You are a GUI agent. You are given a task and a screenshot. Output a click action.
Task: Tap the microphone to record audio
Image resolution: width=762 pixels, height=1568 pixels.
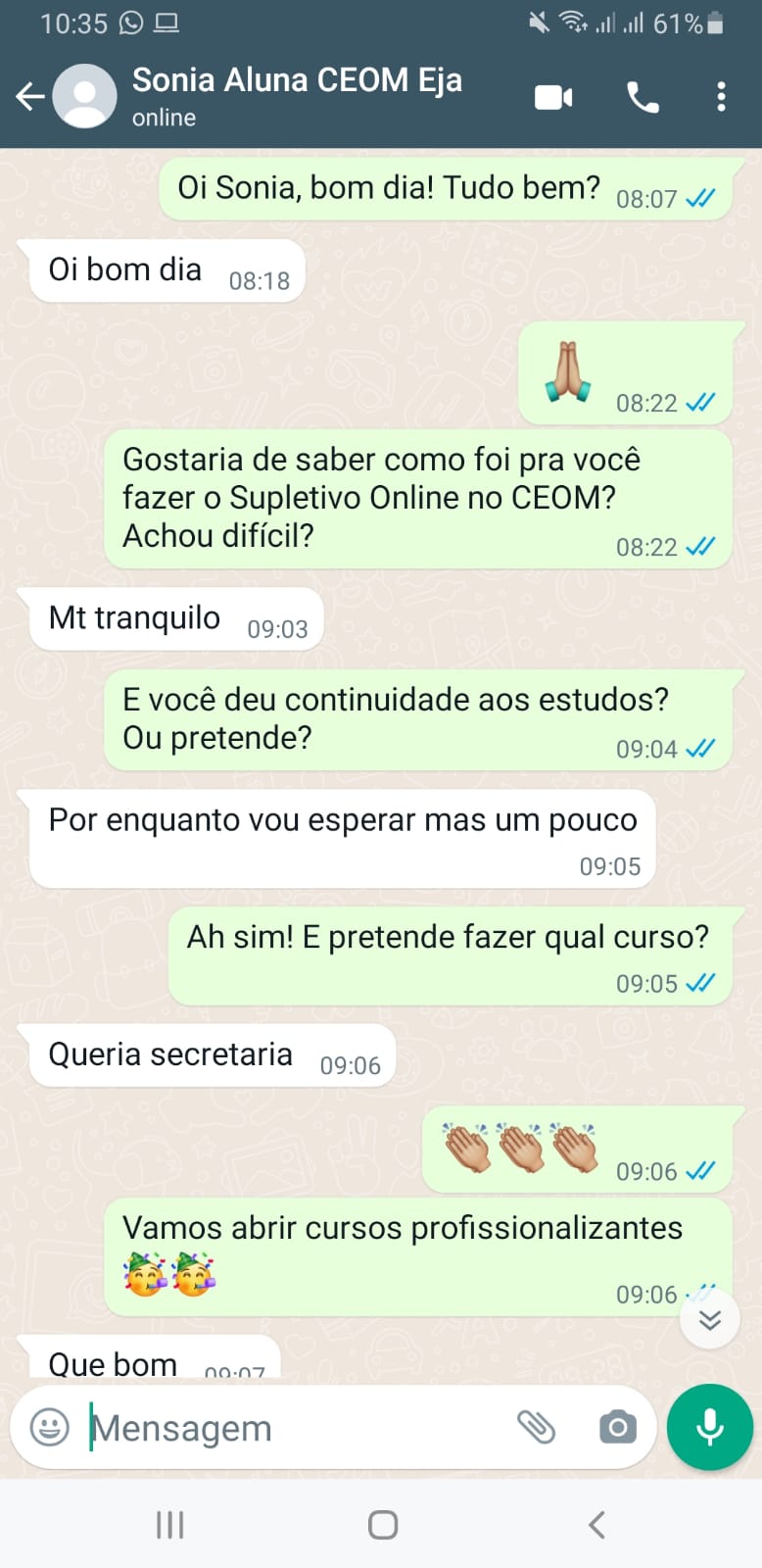tap(710, 1427)
